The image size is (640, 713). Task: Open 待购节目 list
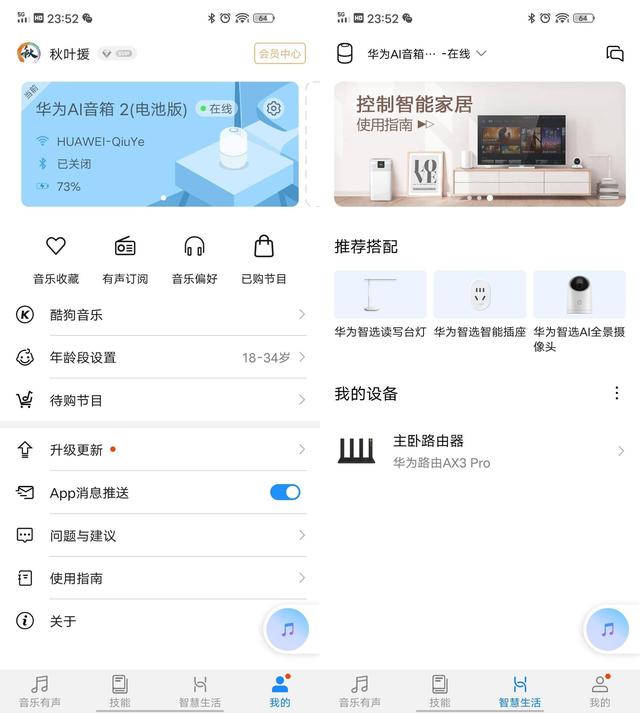point(160,400)
